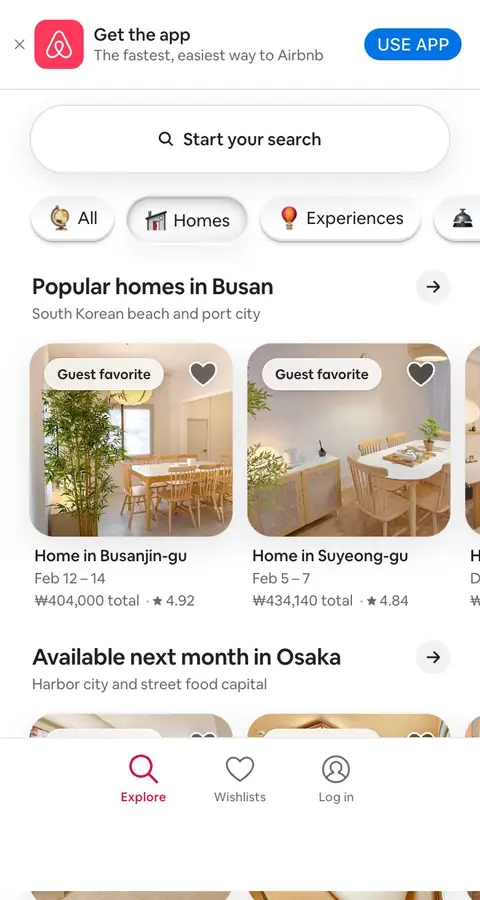Open the Start your search box
Image resolution: width=480 pixels, height=900 pixels.
point(240,139)
